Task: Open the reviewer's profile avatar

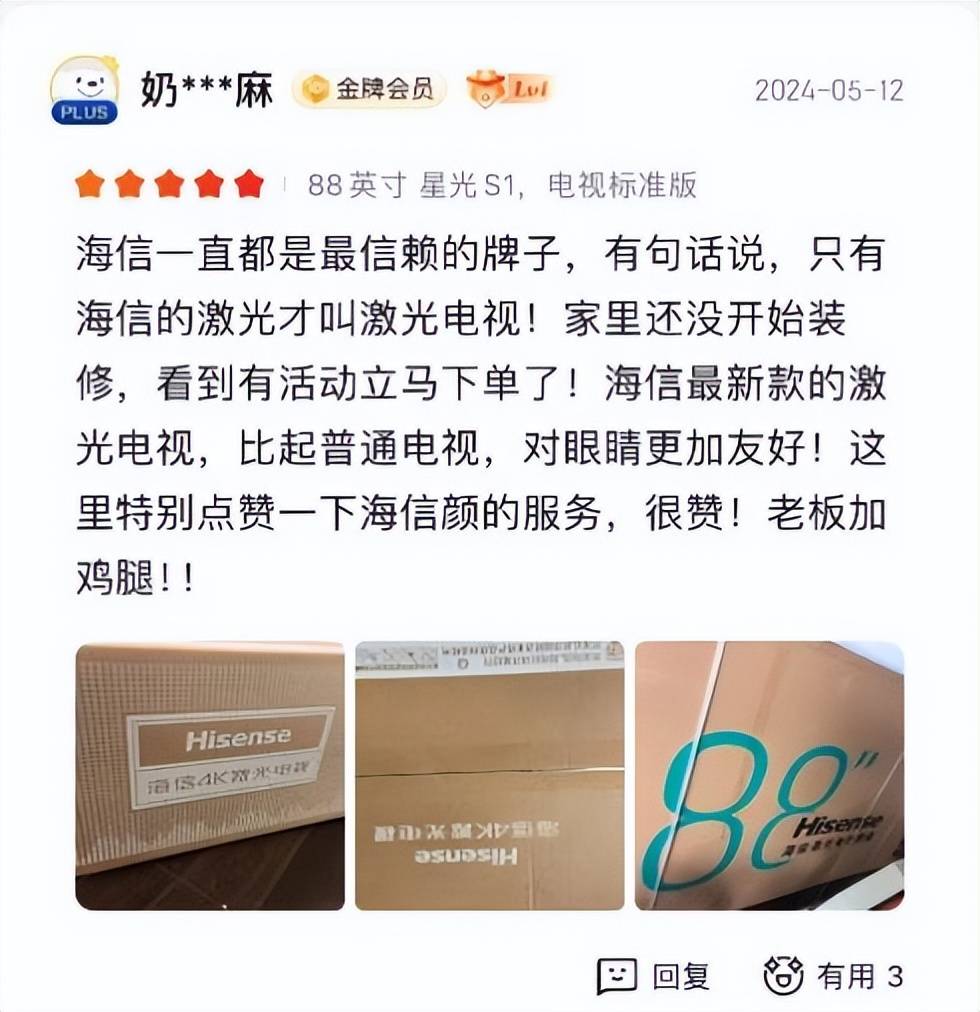Action: (84, 92)
